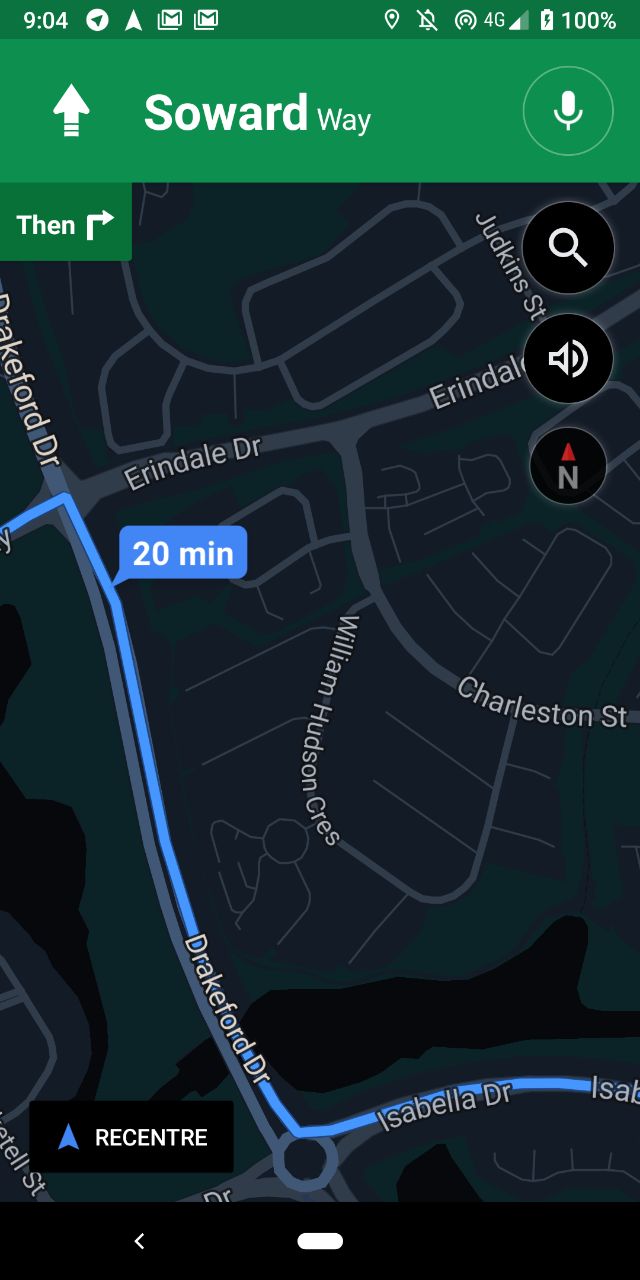Tap the compass to reorient map
The width and height of the screenshot is (640, 1280).
click(x=568, y=466)
